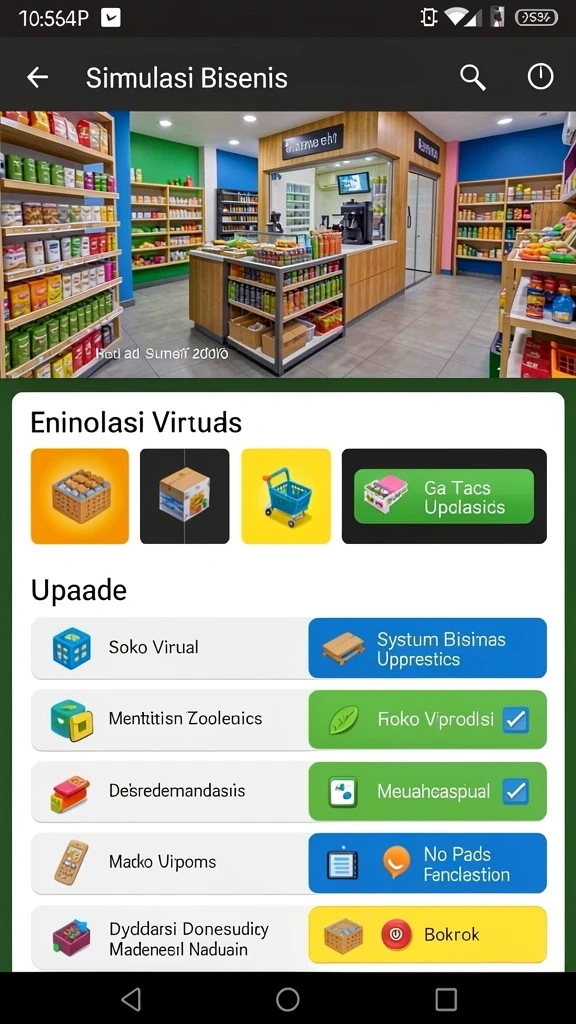Tap the system home button
Viewport: 576px width, 1024px height.
click(x=287, y=999)
